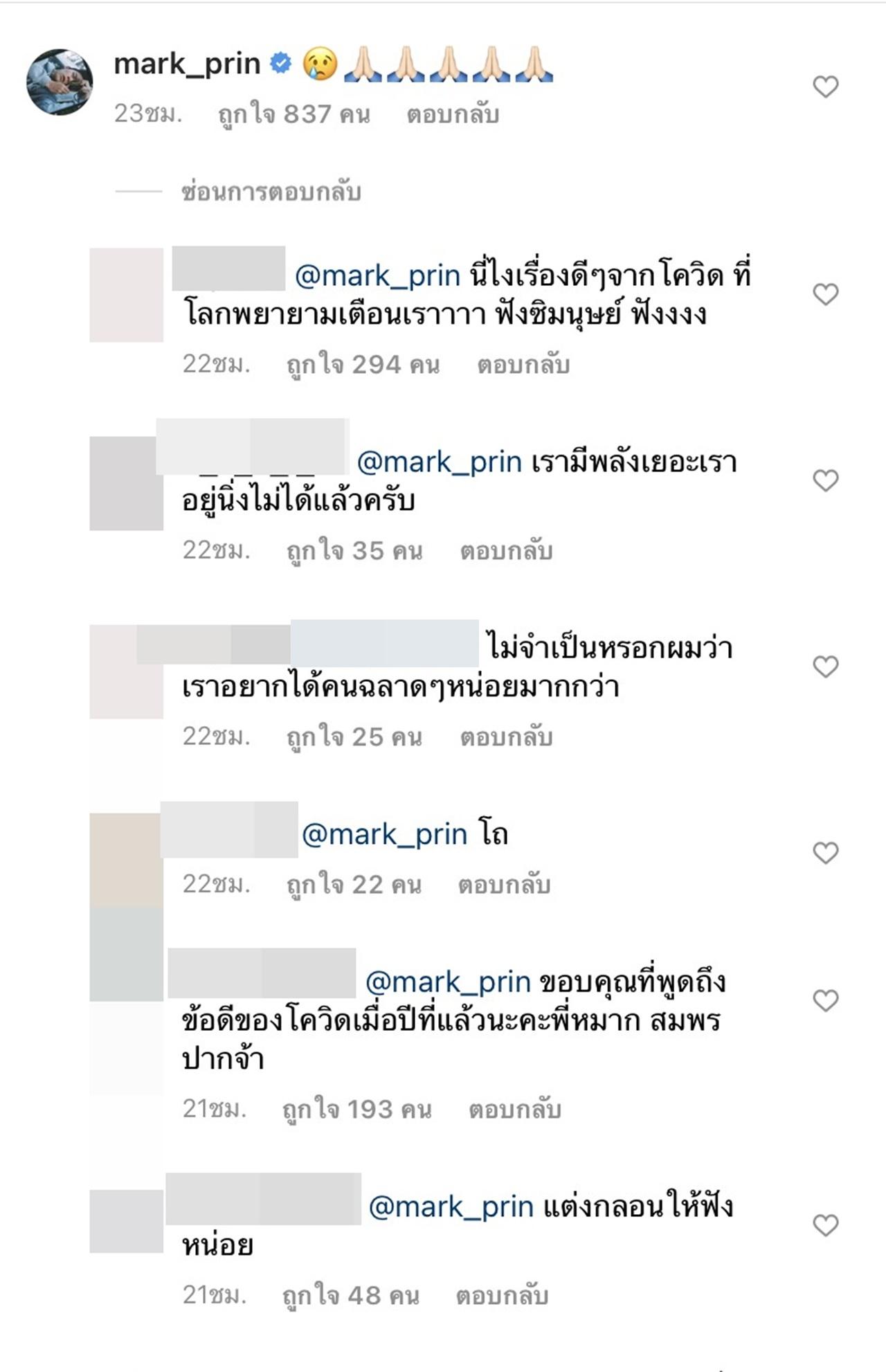Reply to the comment with 193 likes
This screenshot has height=1372, width=886.
[x=514, y=1110]
